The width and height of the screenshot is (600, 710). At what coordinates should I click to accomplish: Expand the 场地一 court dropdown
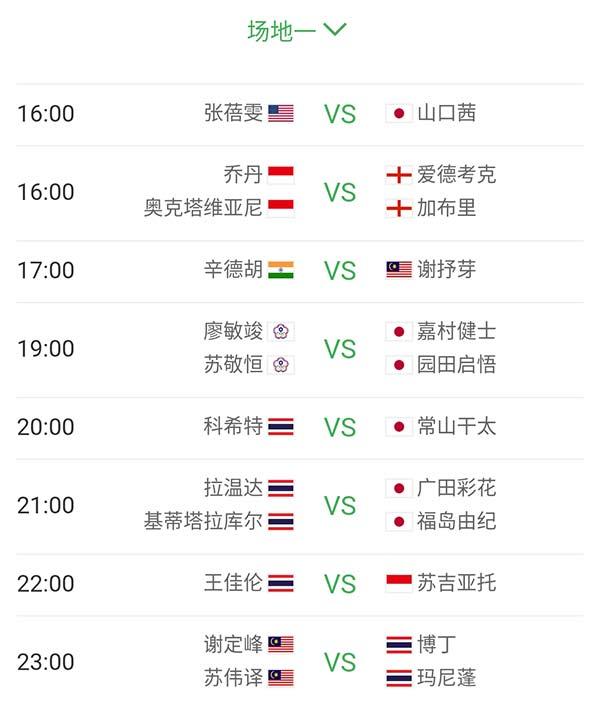click(298, 30)
